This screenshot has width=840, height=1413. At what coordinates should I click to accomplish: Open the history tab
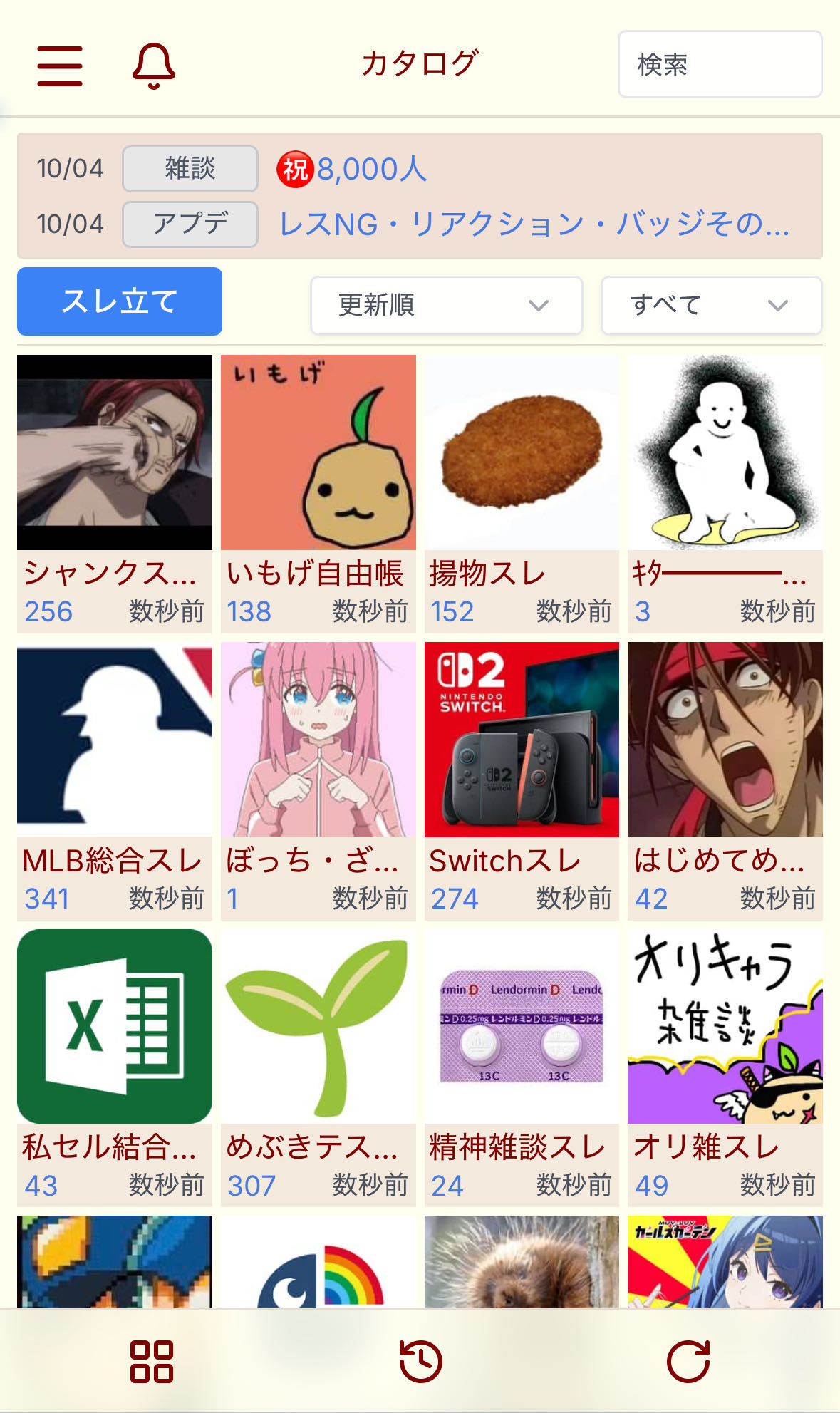point(420,1362)
